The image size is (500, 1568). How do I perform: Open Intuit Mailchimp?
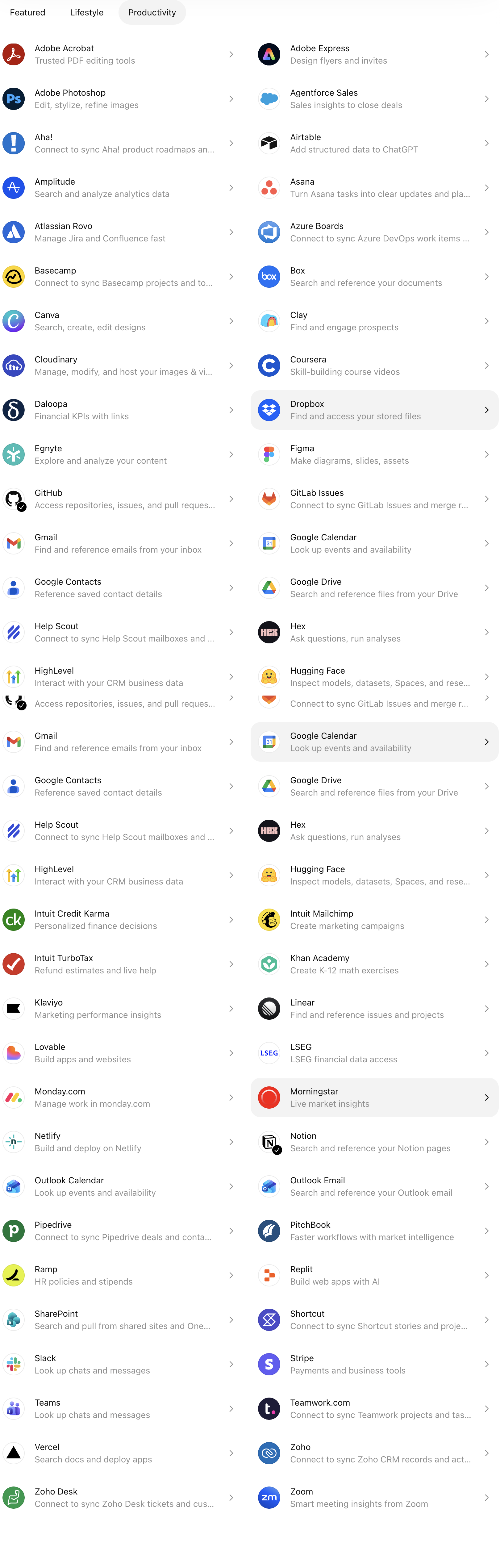[374, 920]
